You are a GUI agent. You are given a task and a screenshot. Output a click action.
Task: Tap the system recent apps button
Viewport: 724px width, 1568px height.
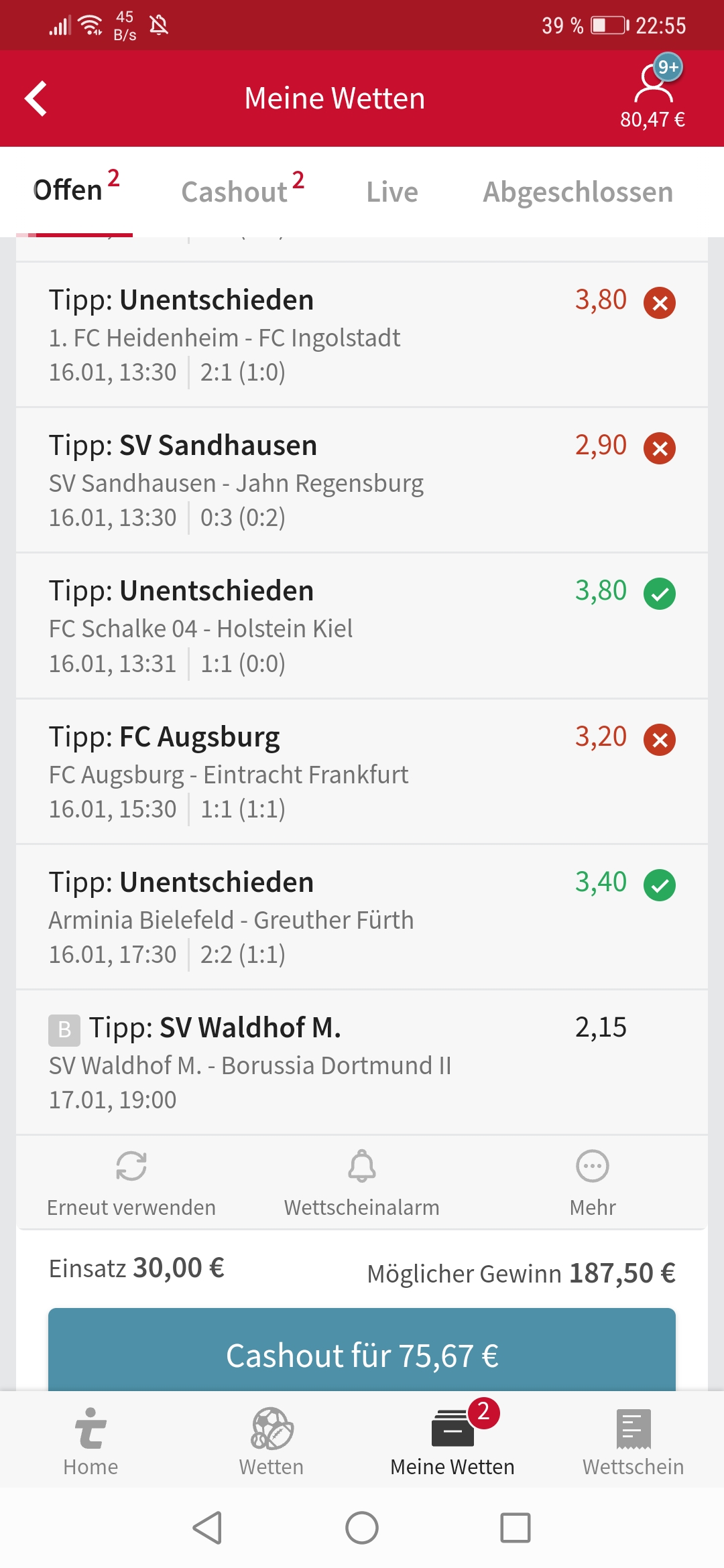(x=515, y=1528)
